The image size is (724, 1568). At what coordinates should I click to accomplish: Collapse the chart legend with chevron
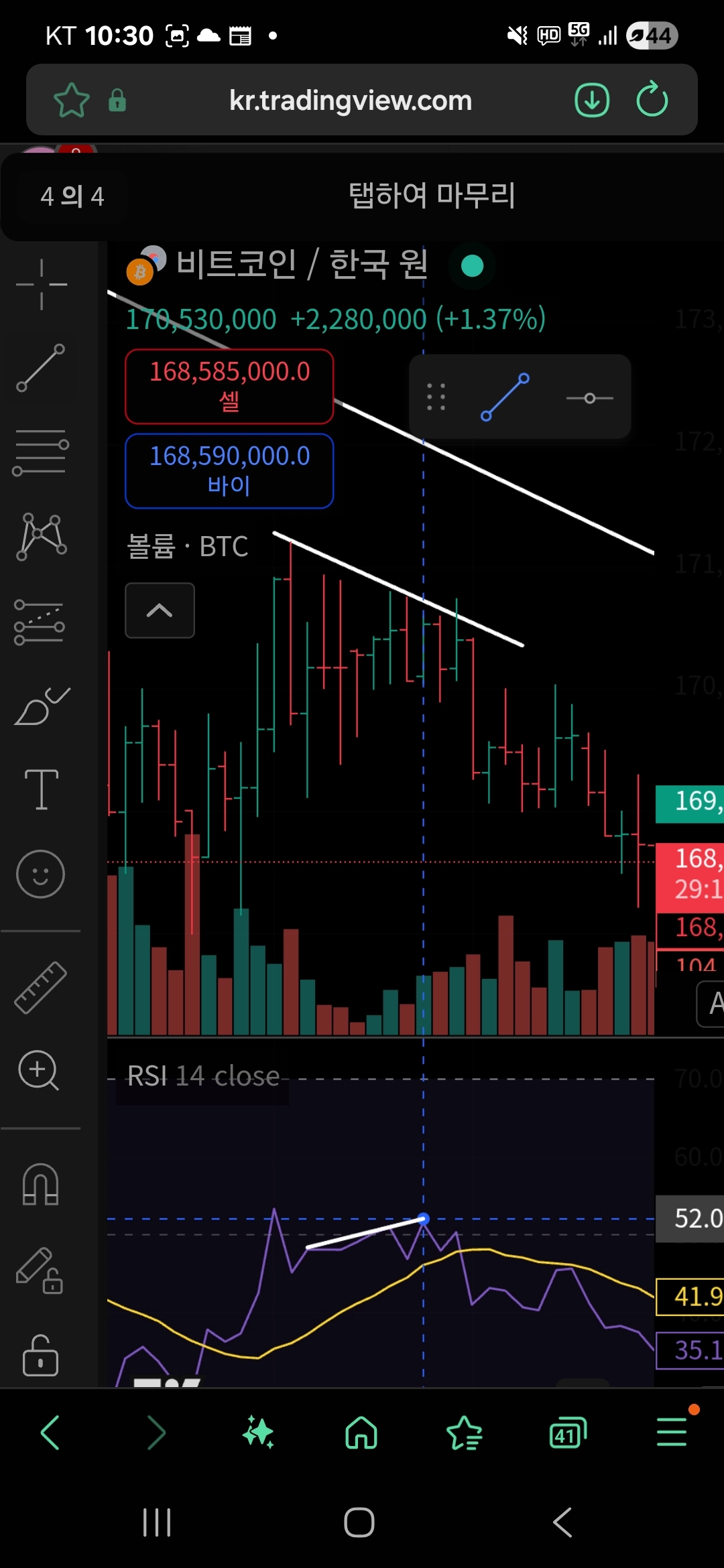[160, 610]
